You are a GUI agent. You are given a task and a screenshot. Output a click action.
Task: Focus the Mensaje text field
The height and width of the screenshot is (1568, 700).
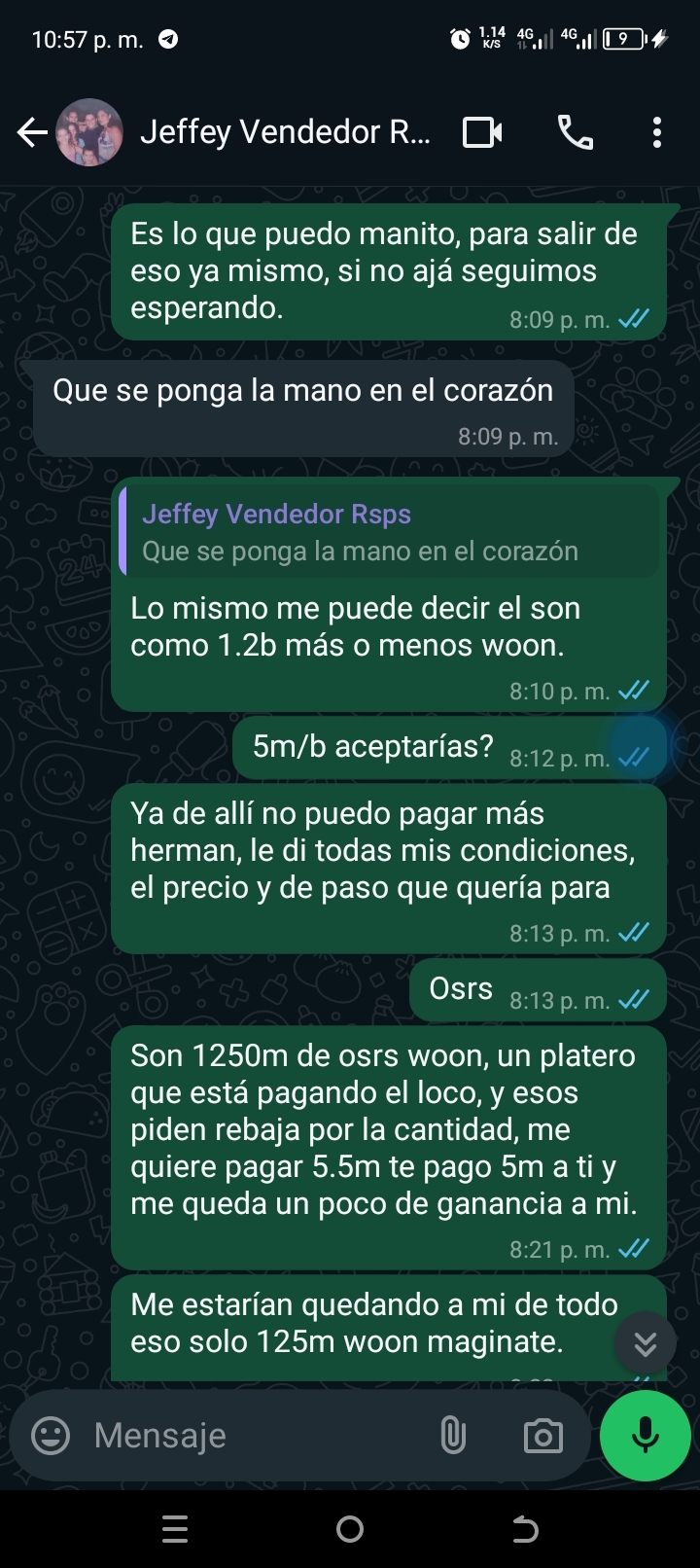[x=253, y=1436]
